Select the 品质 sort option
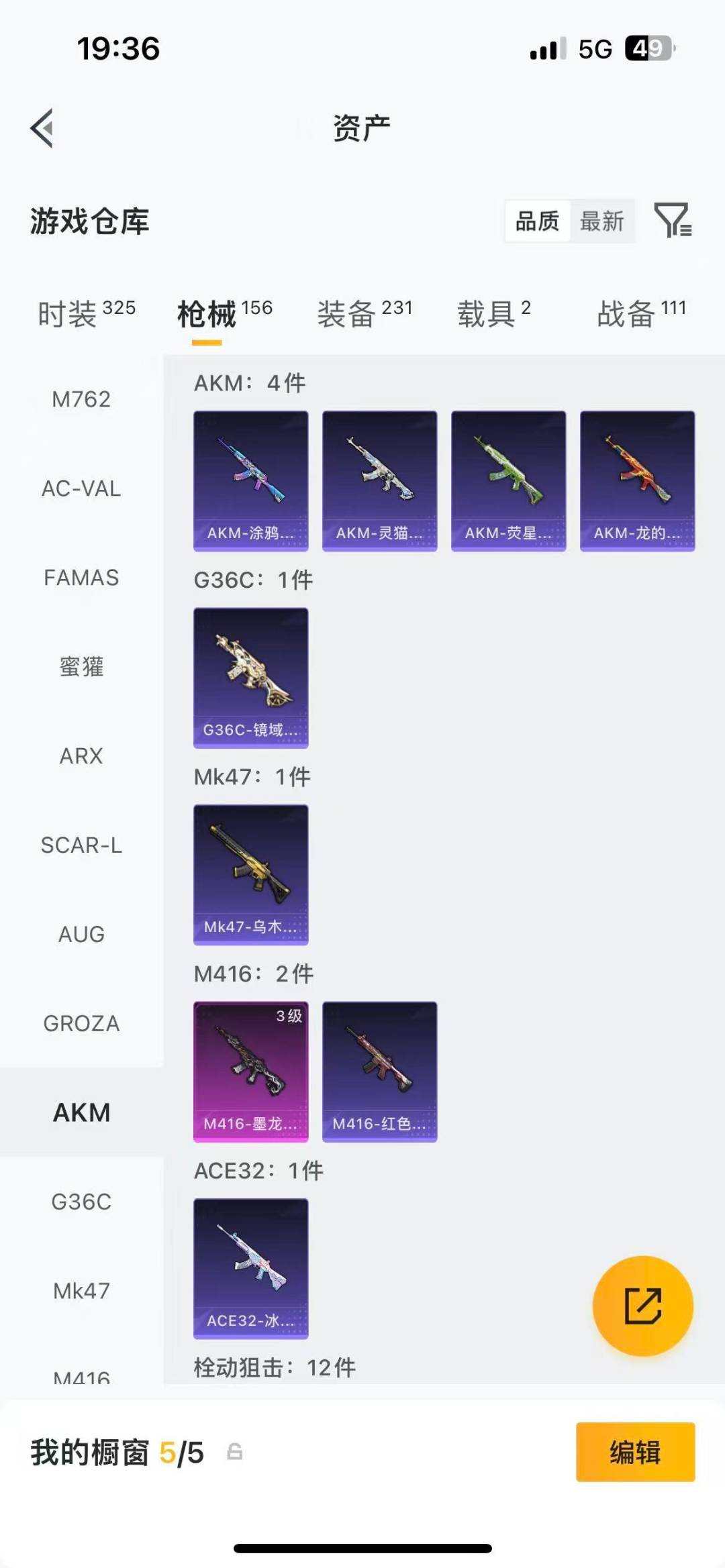The image size is (725, 1568). pyautogui.click(x=537, y=221)
